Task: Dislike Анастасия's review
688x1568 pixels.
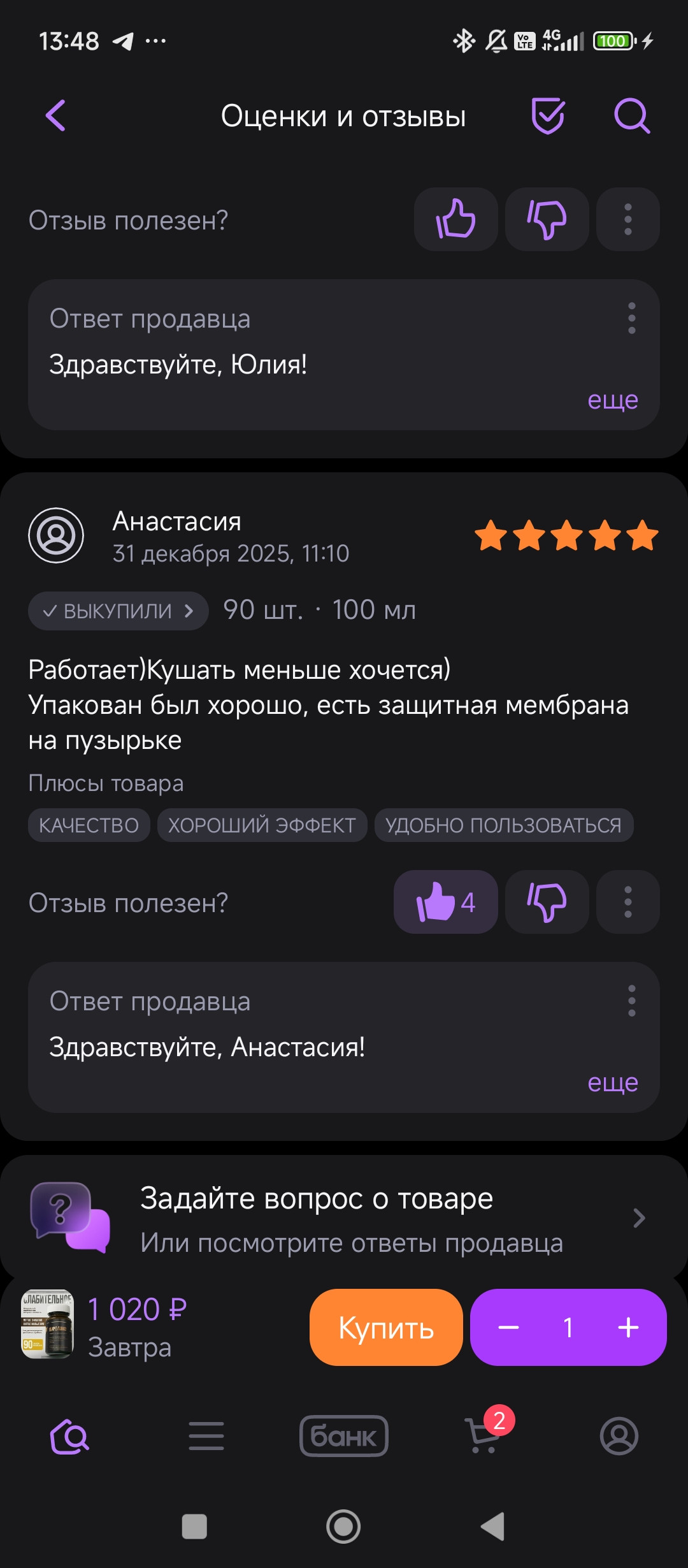Action: (x=547, y=902)
